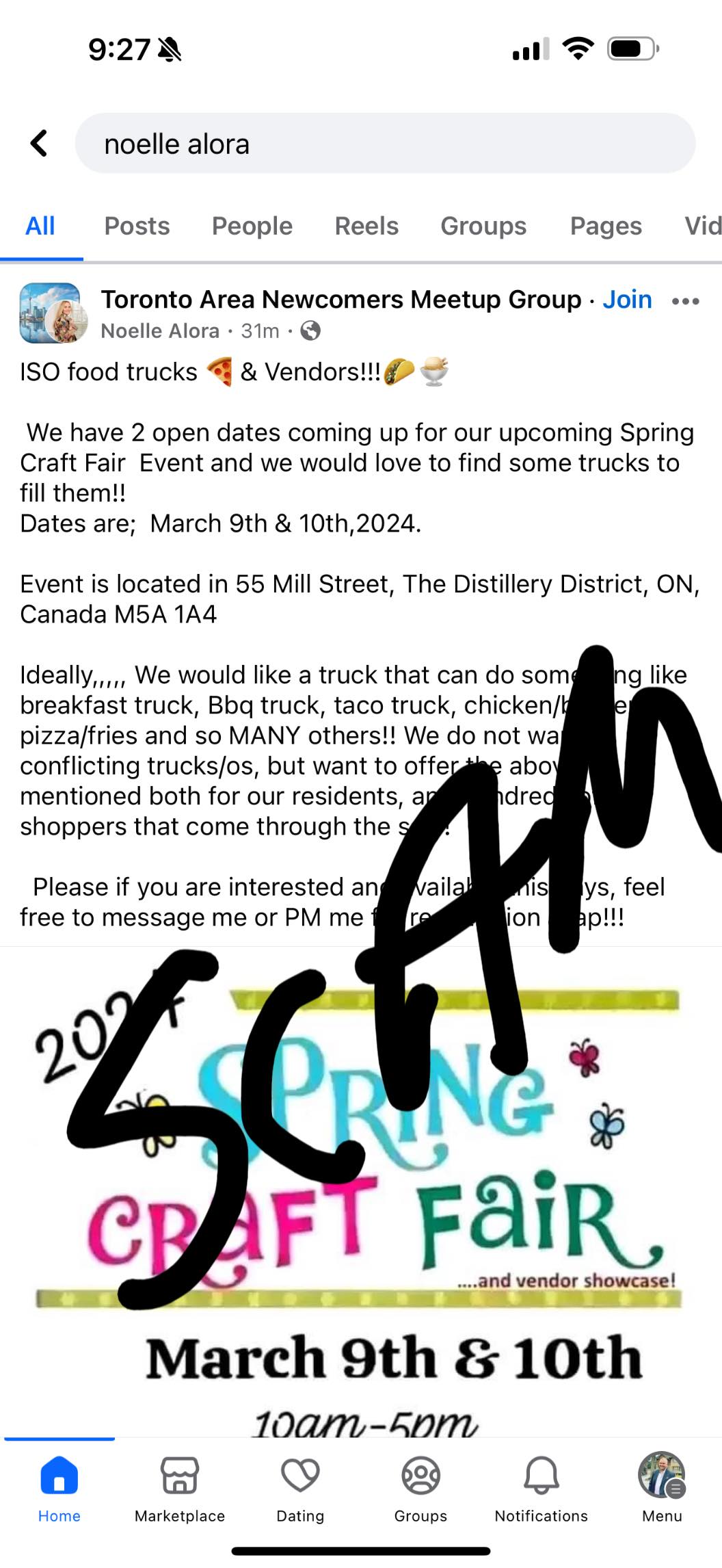Switch to the Posts tab
Screen dimensions: 722x1568
137,226
